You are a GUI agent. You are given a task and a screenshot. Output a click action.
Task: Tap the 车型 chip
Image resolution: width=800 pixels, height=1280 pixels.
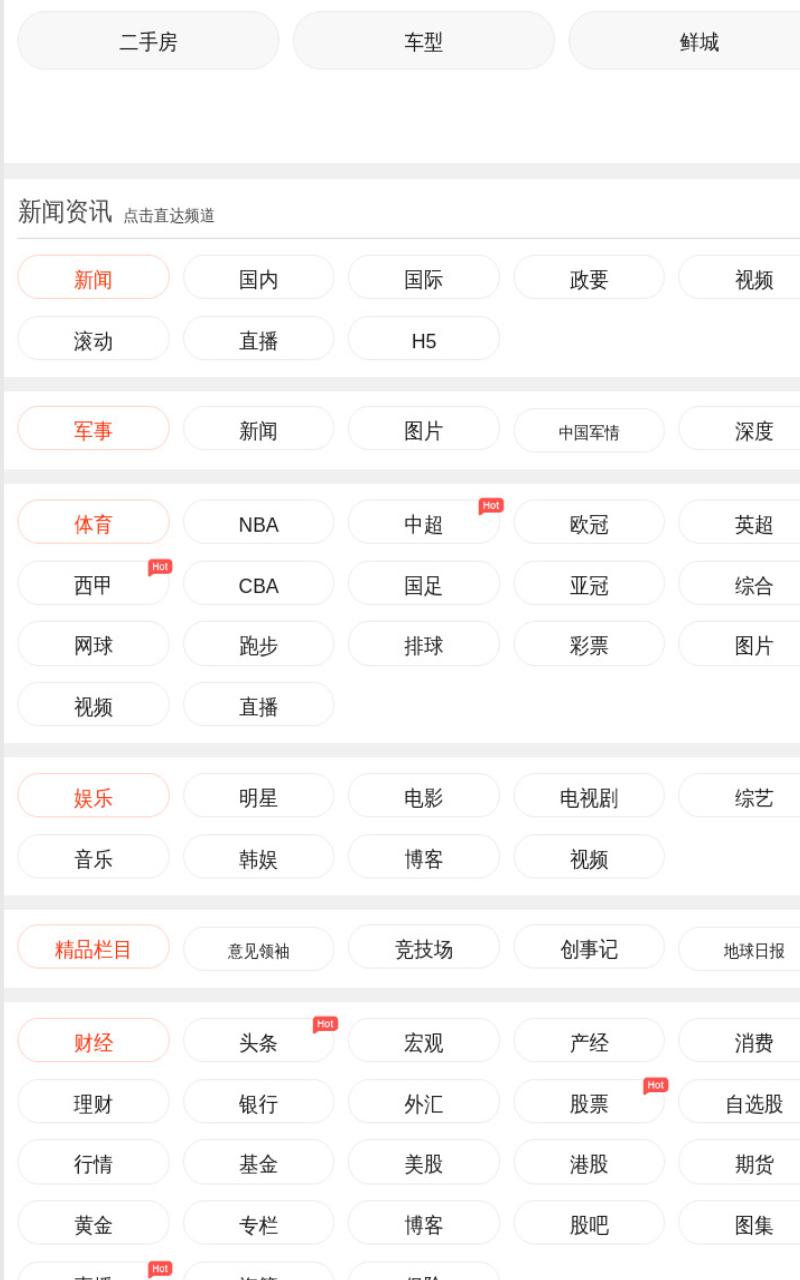click(x=423, y=41)
